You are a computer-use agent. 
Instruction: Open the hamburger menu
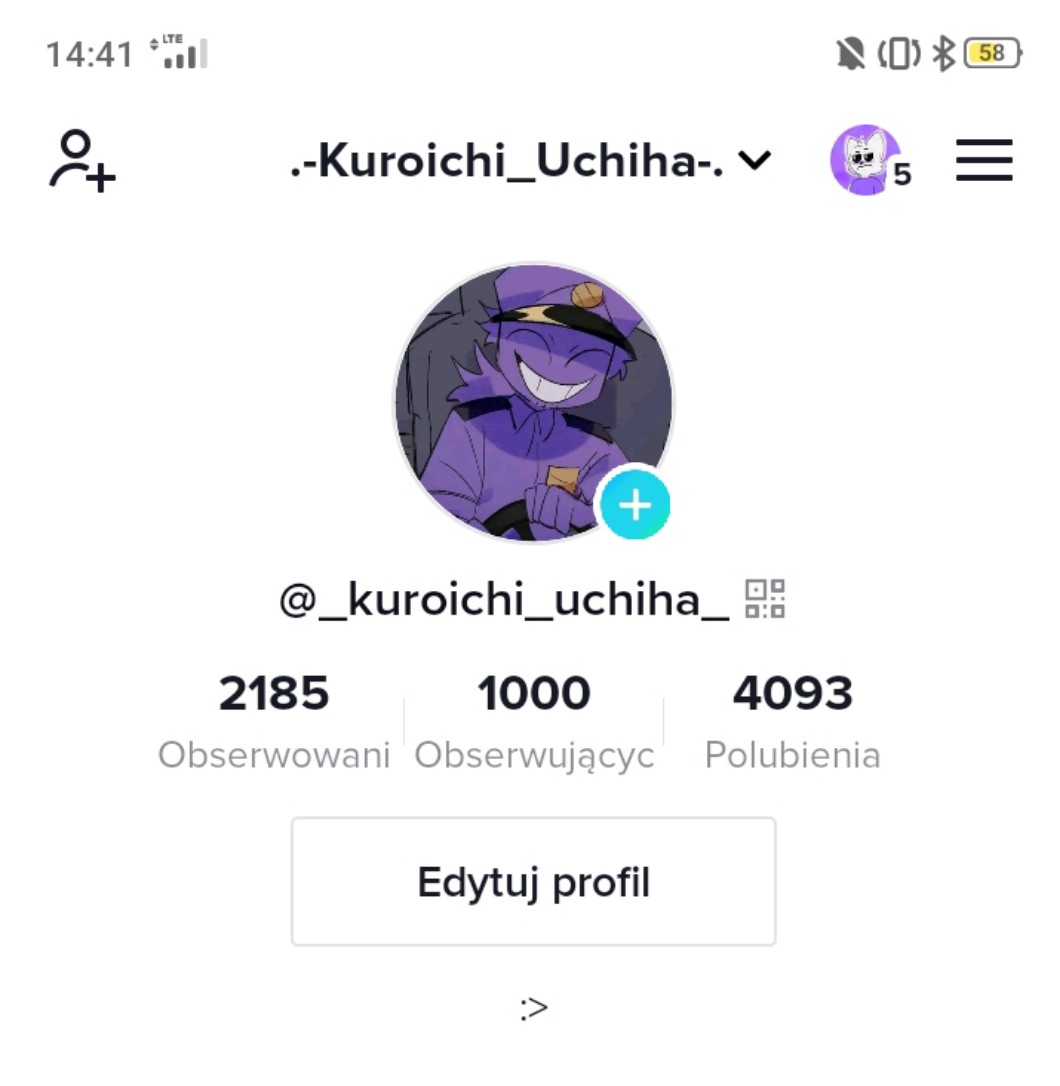984,160
